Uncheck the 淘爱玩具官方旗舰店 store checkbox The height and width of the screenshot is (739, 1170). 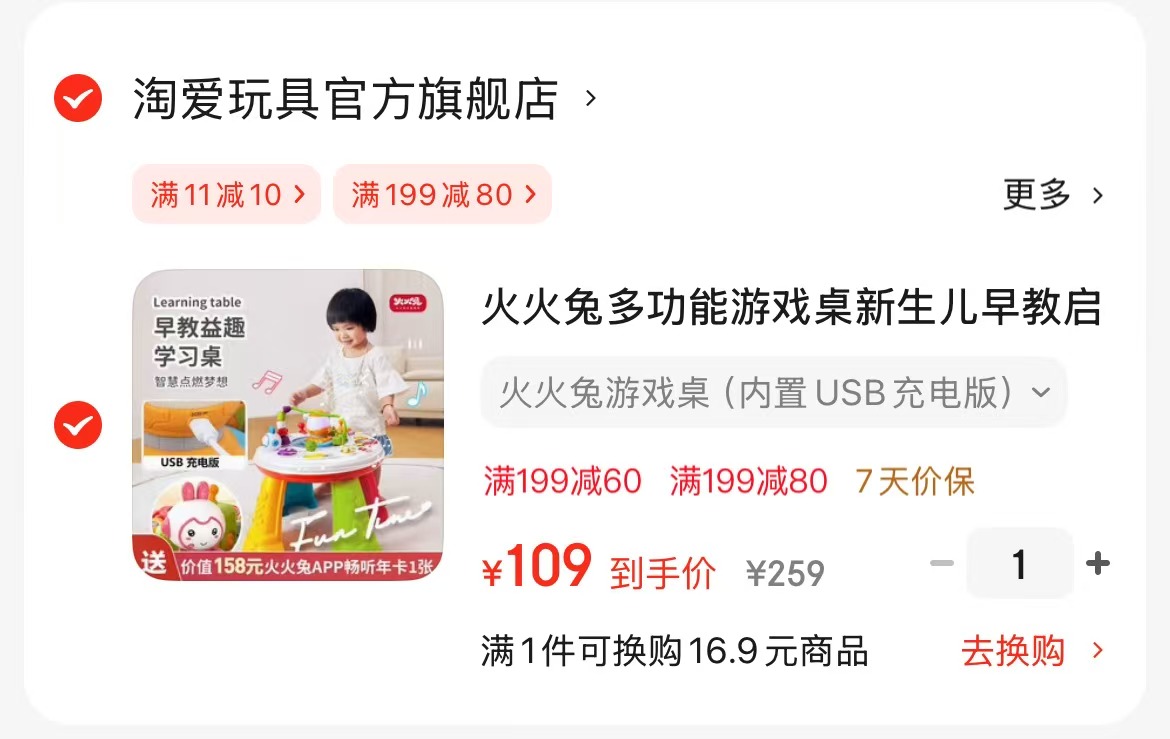pyautogui.click(x=78, y=99)
